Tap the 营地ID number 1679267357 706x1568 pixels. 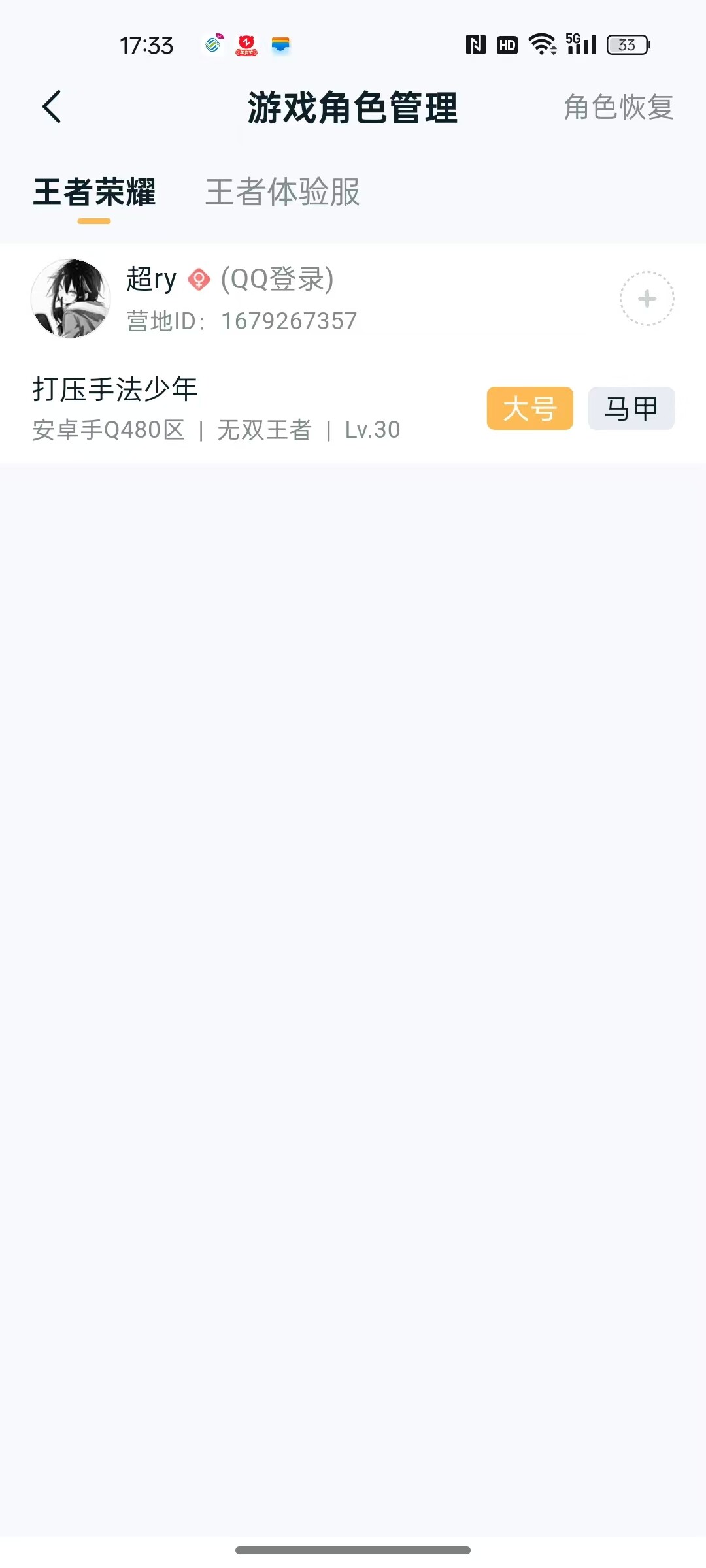click(x=288, y=320)
